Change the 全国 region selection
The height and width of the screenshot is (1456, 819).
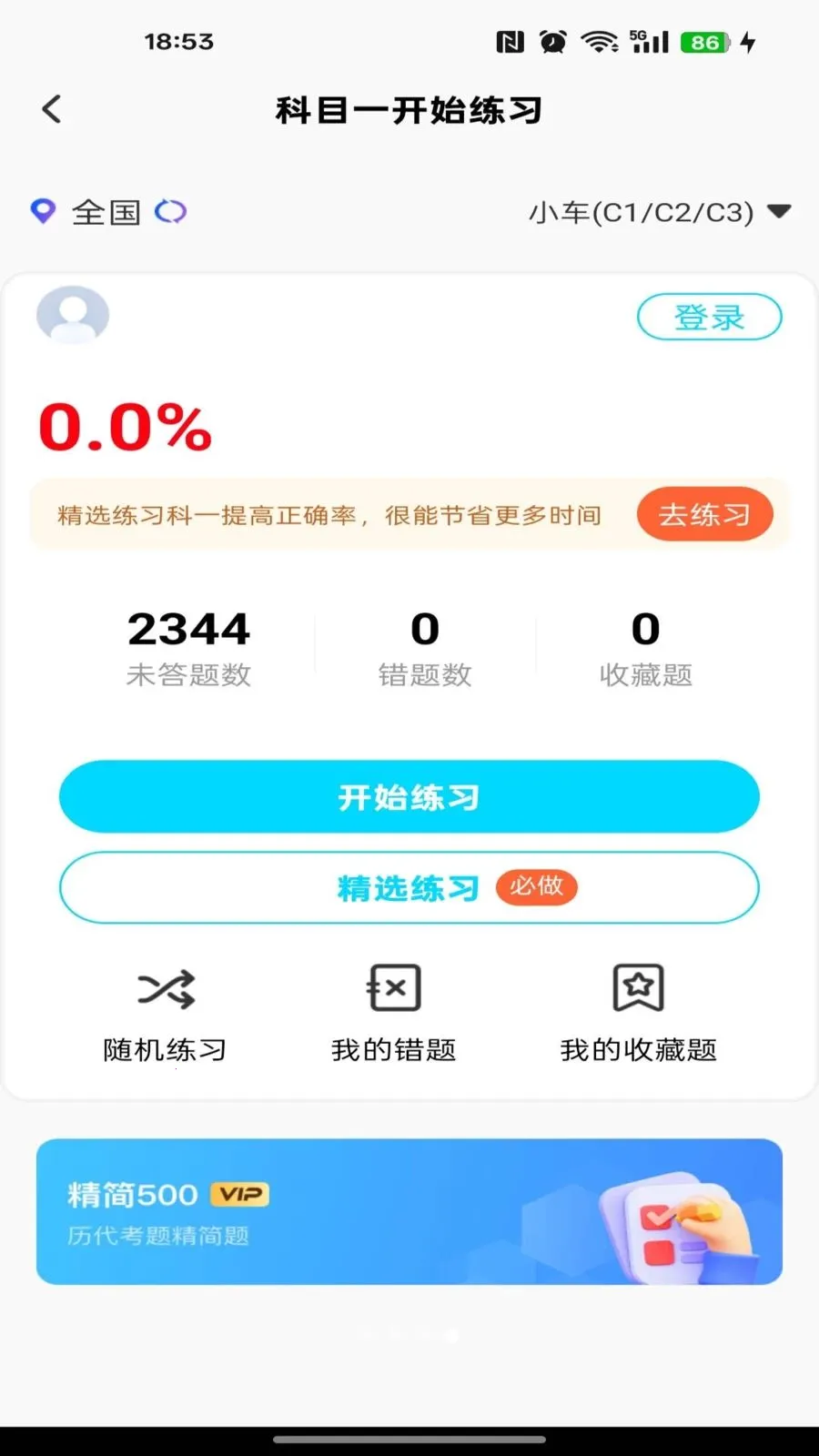click(108, 212)
